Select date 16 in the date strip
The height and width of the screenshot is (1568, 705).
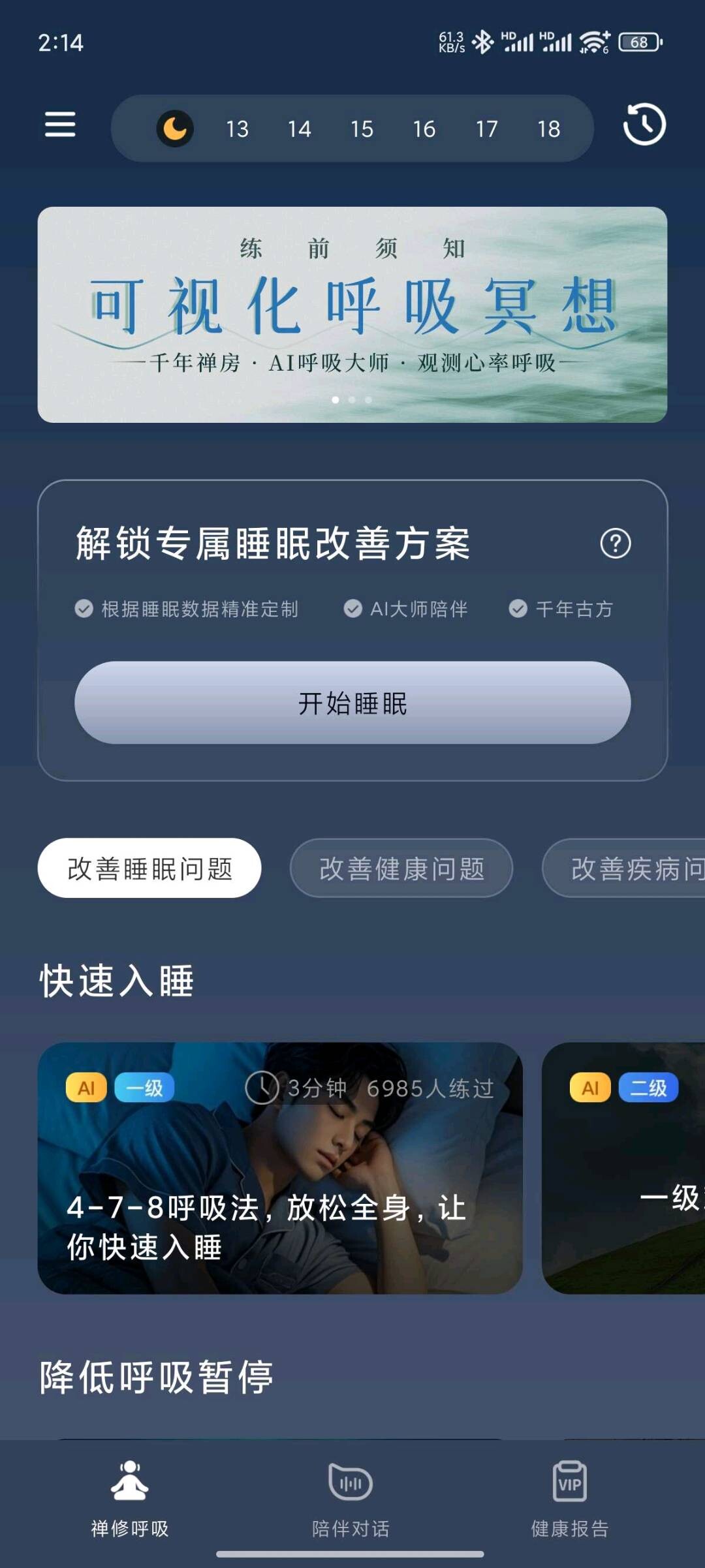[424, 129]
